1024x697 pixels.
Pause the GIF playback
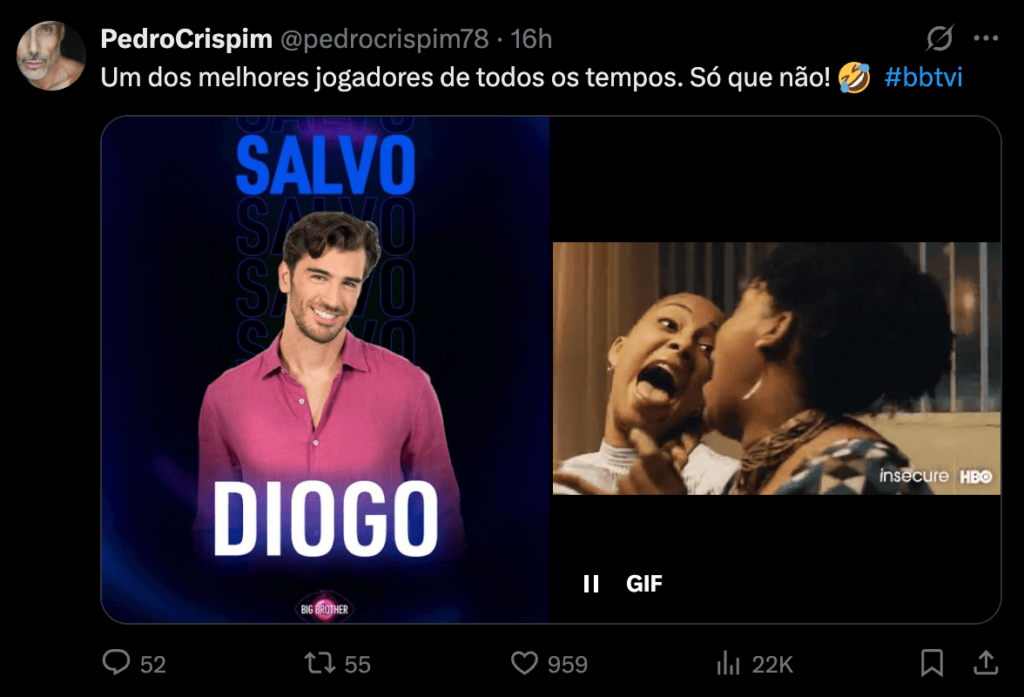click(591, 584)
